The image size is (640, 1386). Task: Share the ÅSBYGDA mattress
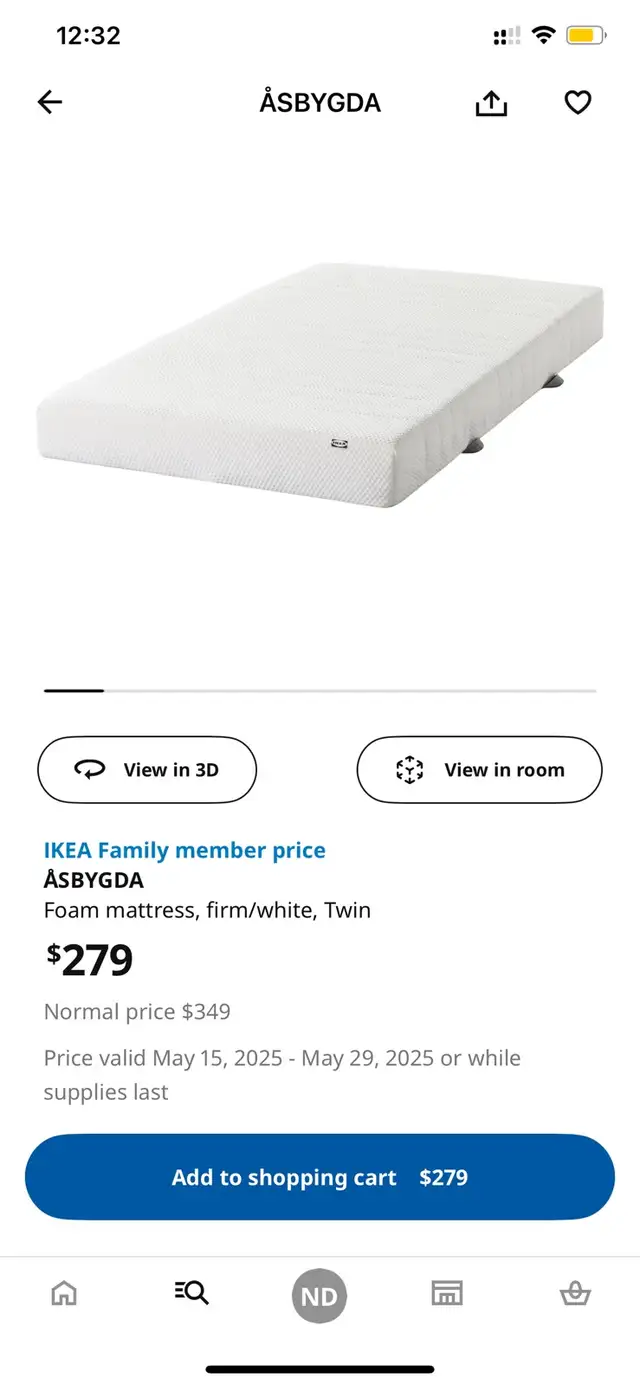tap(491, 102)
